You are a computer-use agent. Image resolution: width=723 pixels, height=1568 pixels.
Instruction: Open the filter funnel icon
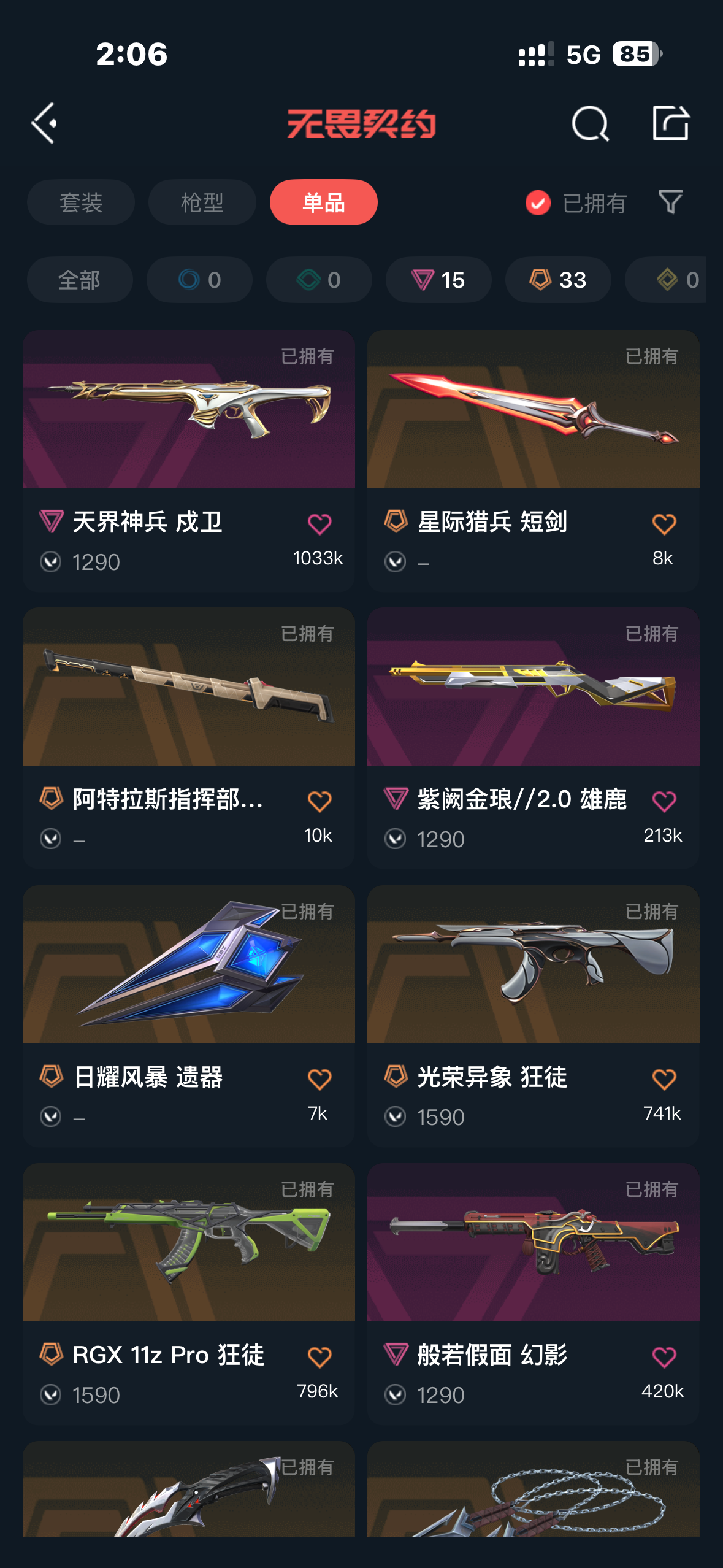click(x=670, y=202)
